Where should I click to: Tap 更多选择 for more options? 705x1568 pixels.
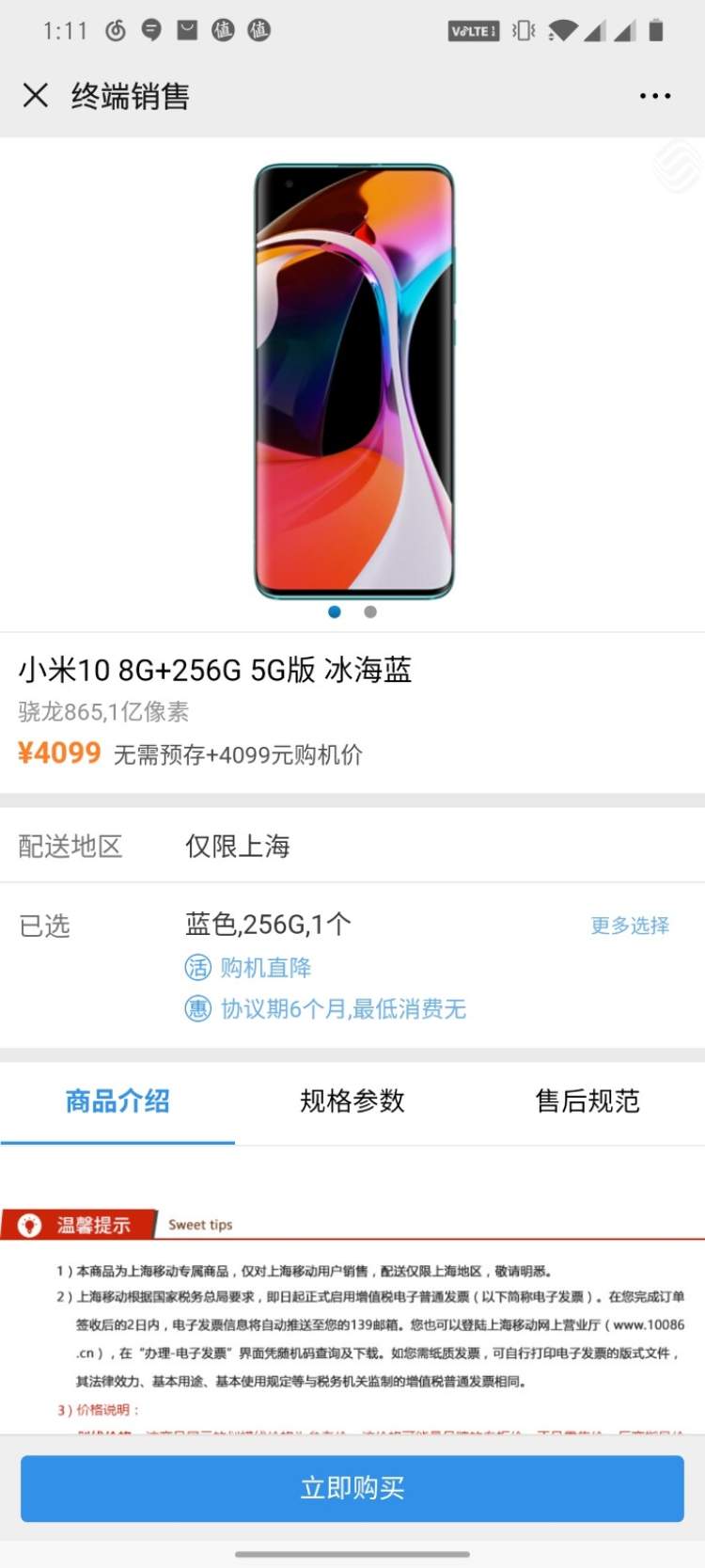(629, 926)
